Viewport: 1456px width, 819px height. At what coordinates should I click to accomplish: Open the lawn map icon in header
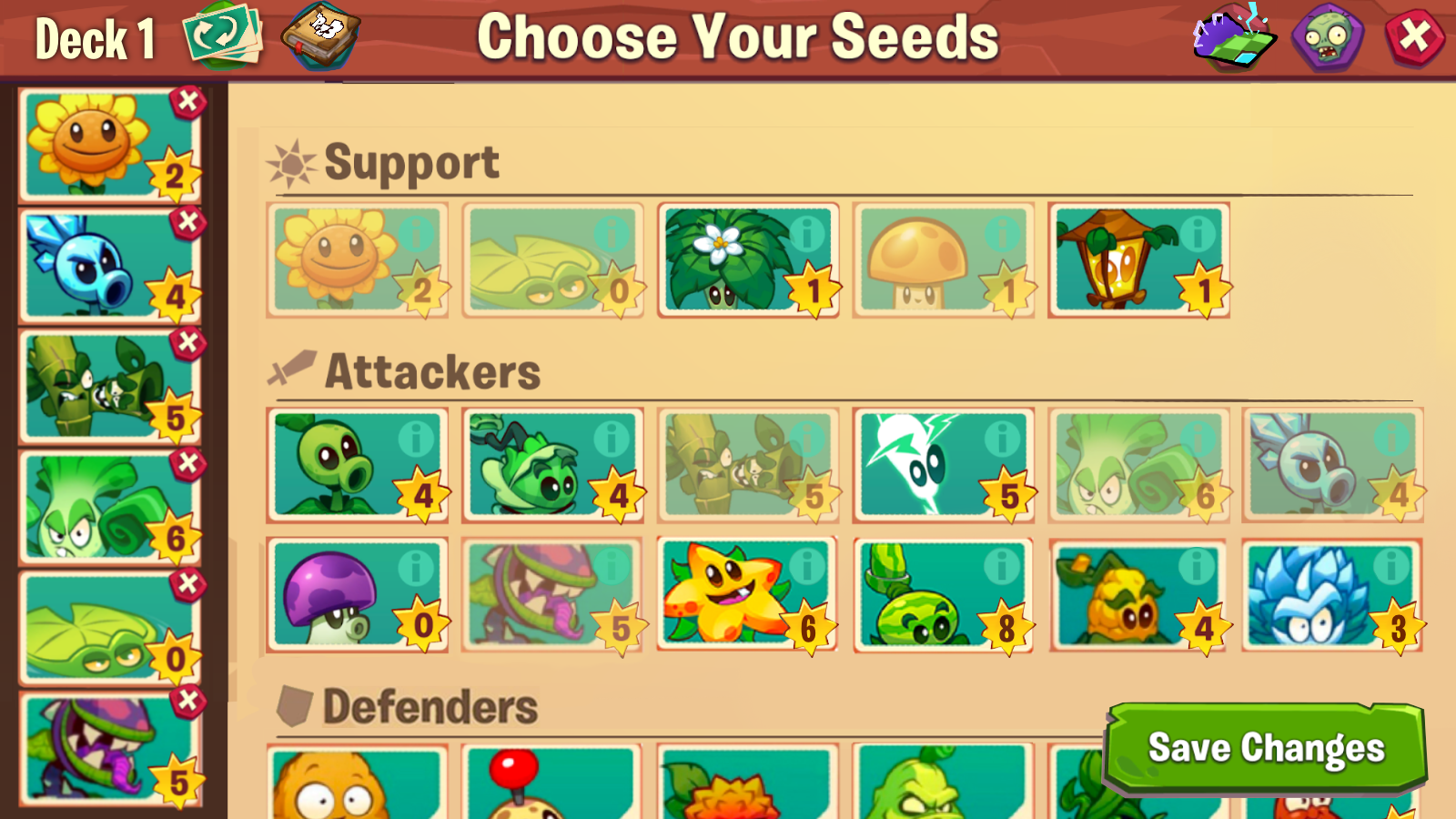point(1233,39)
